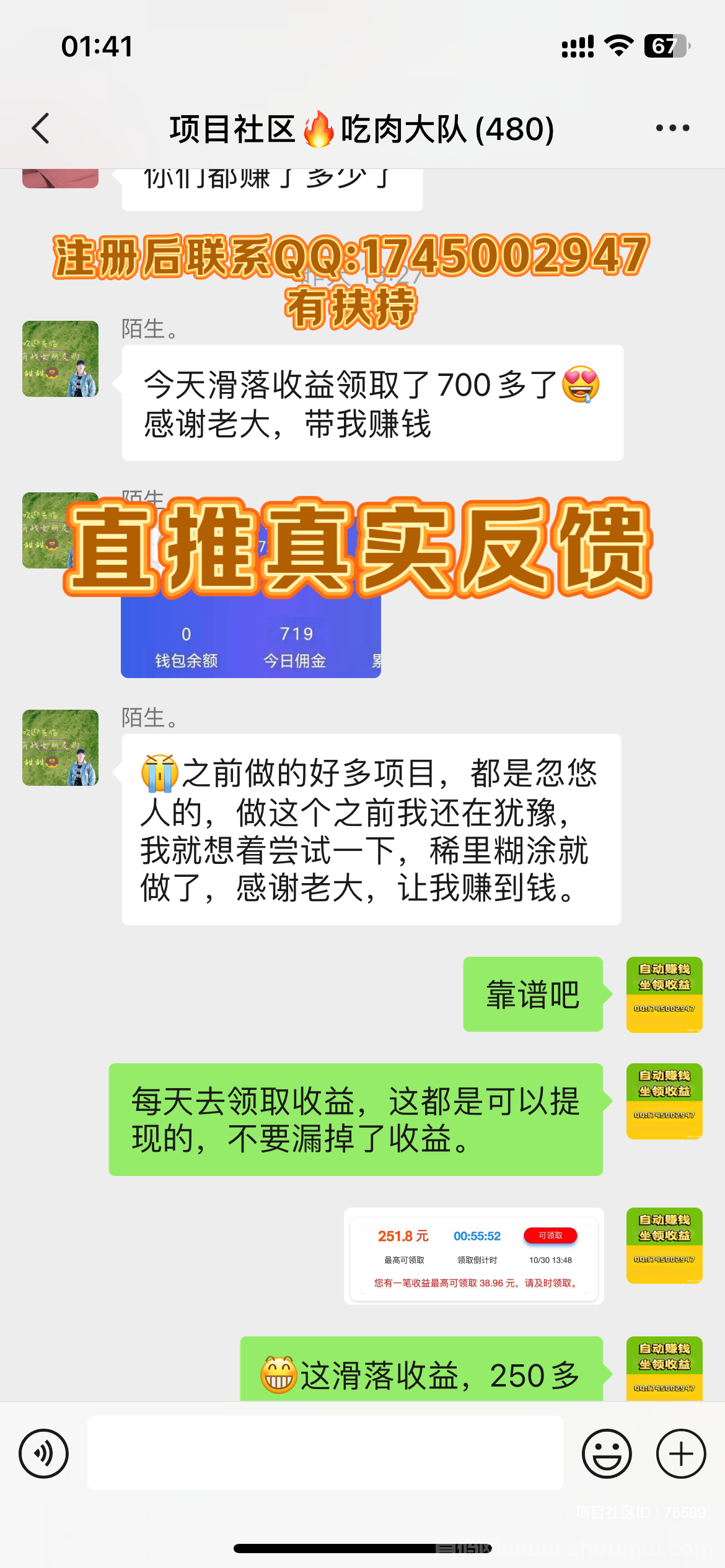725x1568 pixels.
Task: Tap the sender avatar next to 靠谱吧
Action: [x=664, y=995]
